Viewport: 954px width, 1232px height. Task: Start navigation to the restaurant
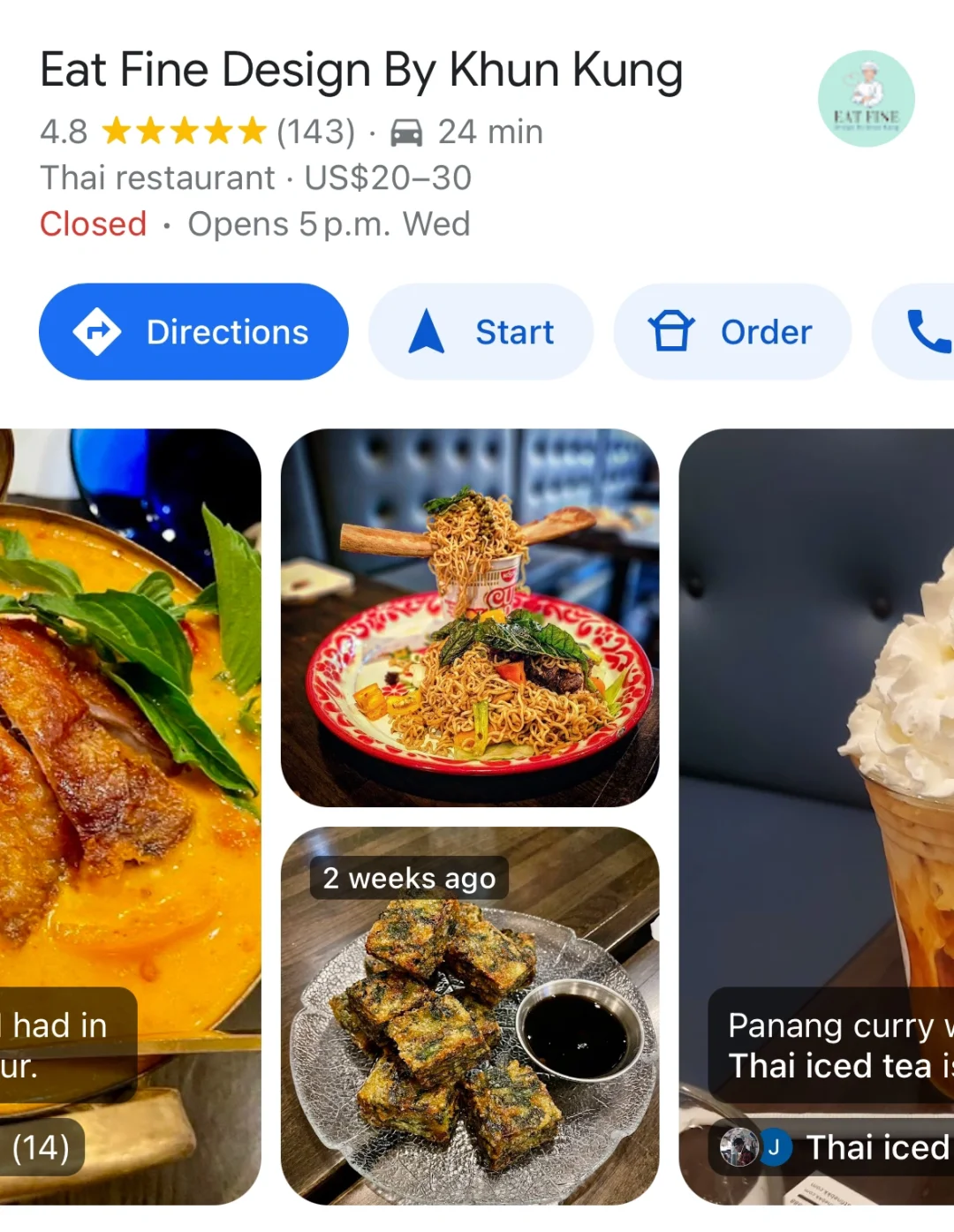[x=481, y=332]
